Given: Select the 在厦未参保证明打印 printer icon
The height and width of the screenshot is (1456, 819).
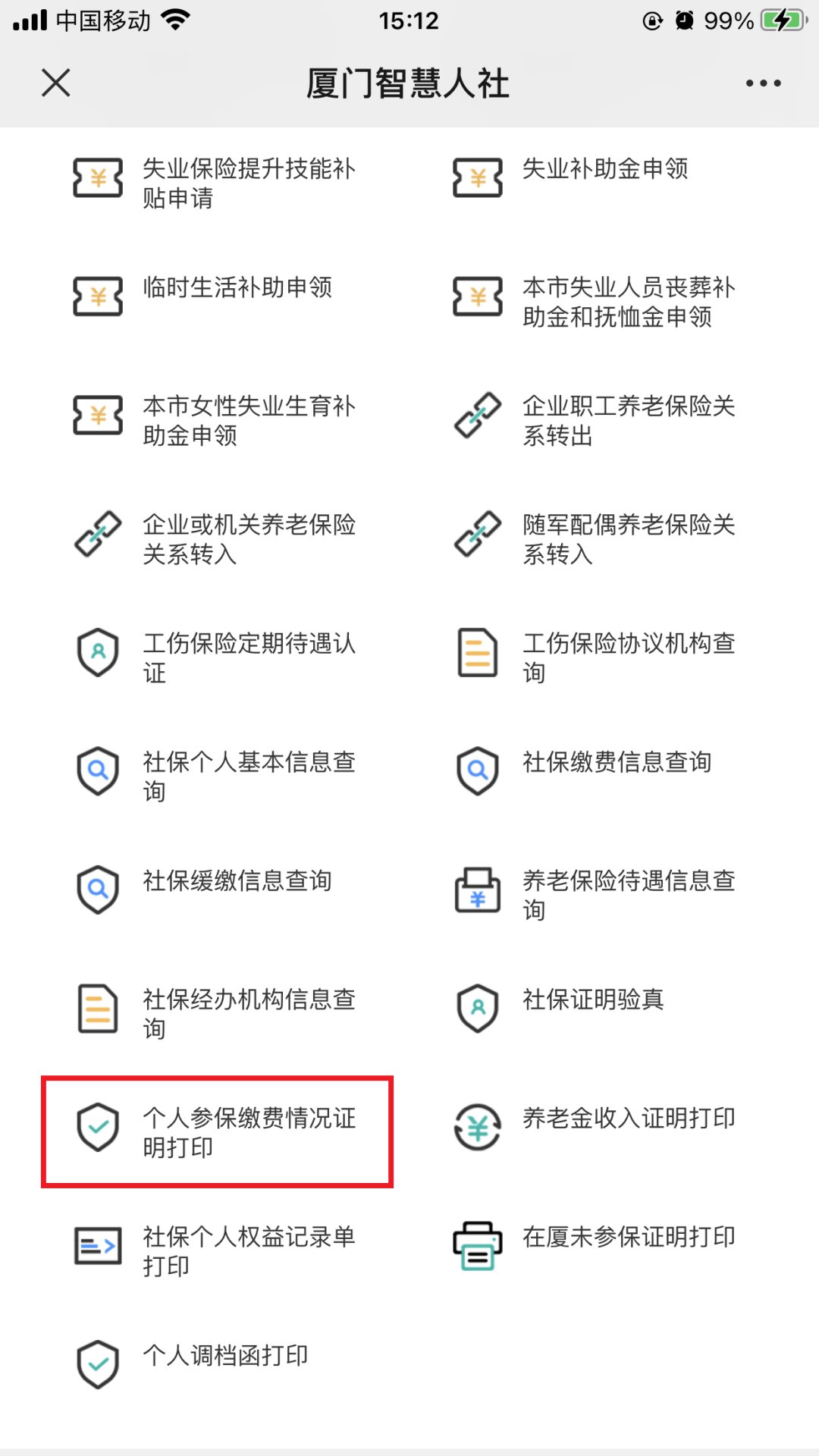Looking at the screenshot, I should (477, 1244).
